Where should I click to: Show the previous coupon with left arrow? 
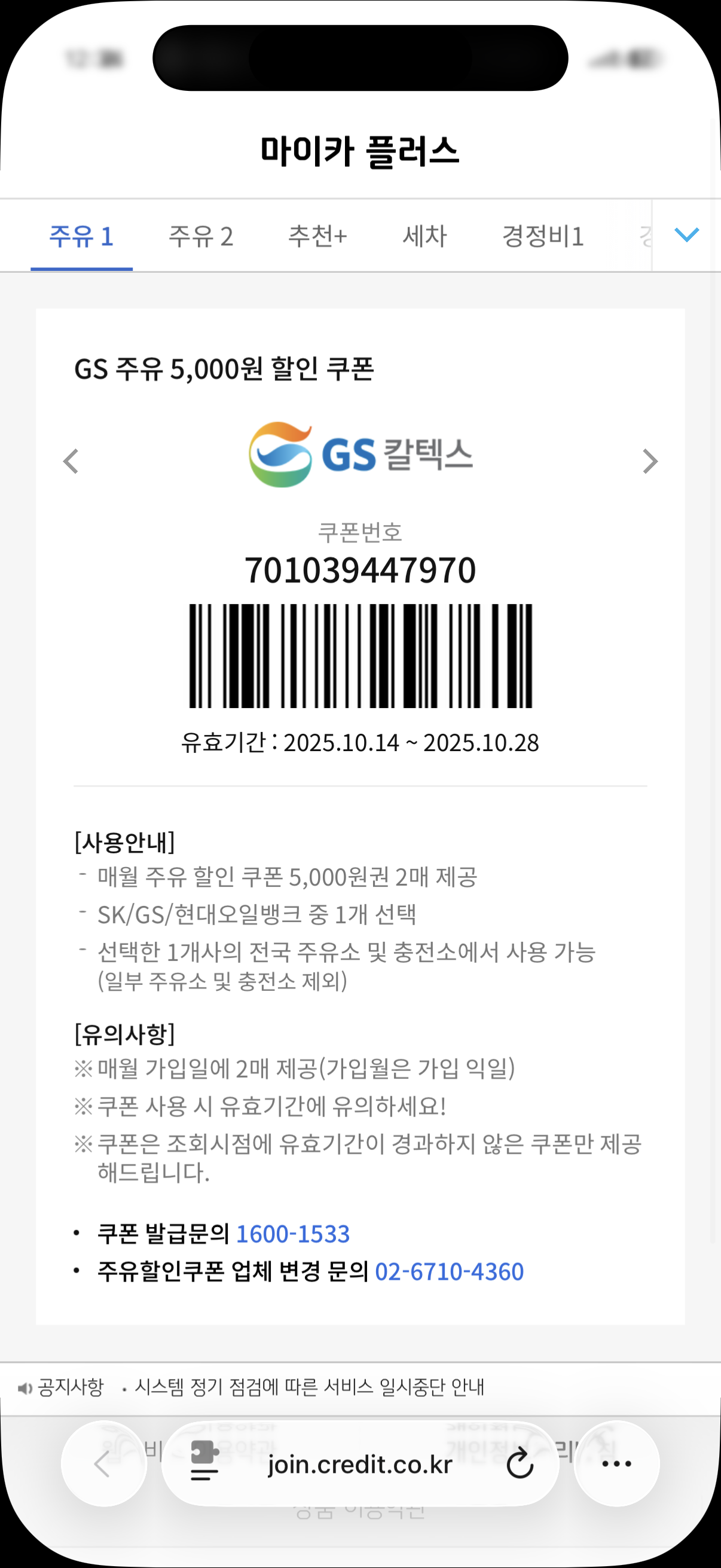(71, 462)
